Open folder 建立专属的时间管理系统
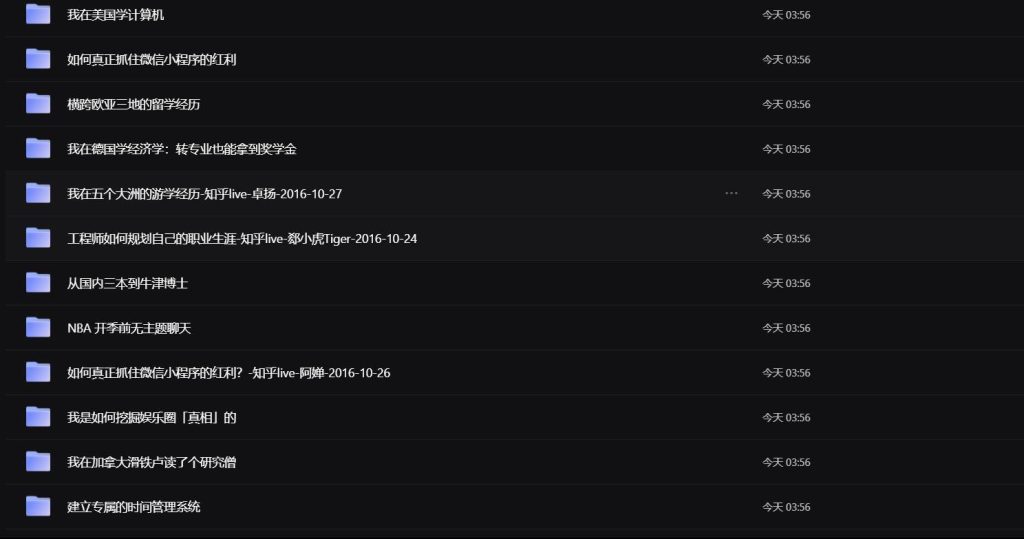1024x539 pixels. point(133,507)
